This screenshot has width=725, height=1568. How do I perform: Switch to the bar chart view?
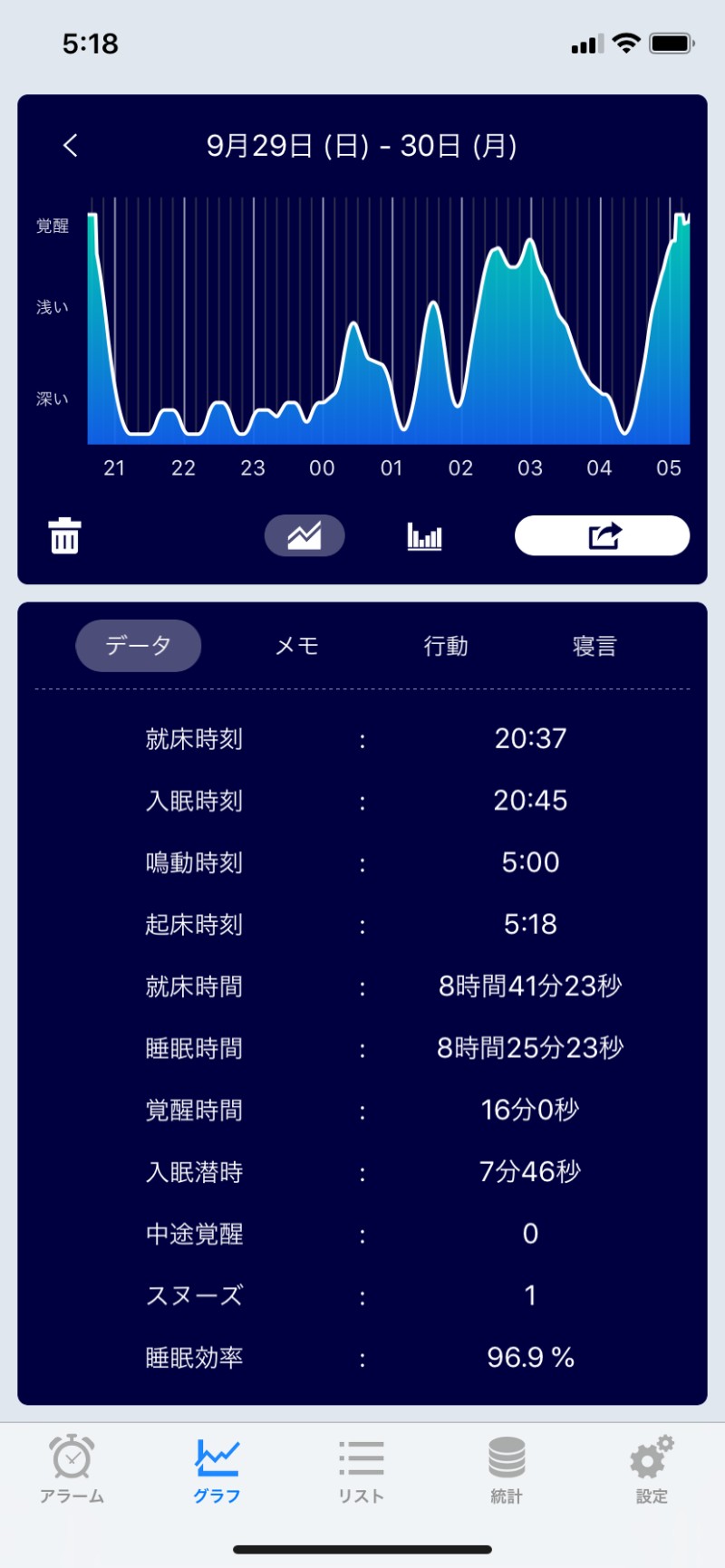click(424, 535)
